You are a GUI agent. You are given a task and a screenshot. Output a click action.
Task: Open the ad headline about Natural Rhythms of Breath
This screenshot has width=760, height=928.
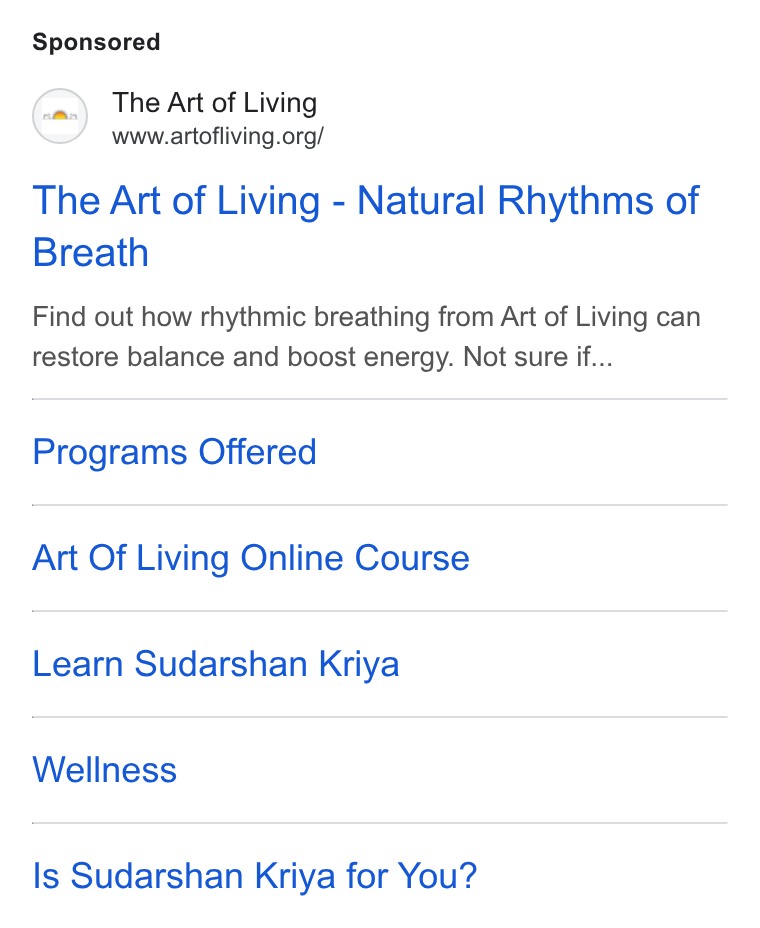coord(366,227)
